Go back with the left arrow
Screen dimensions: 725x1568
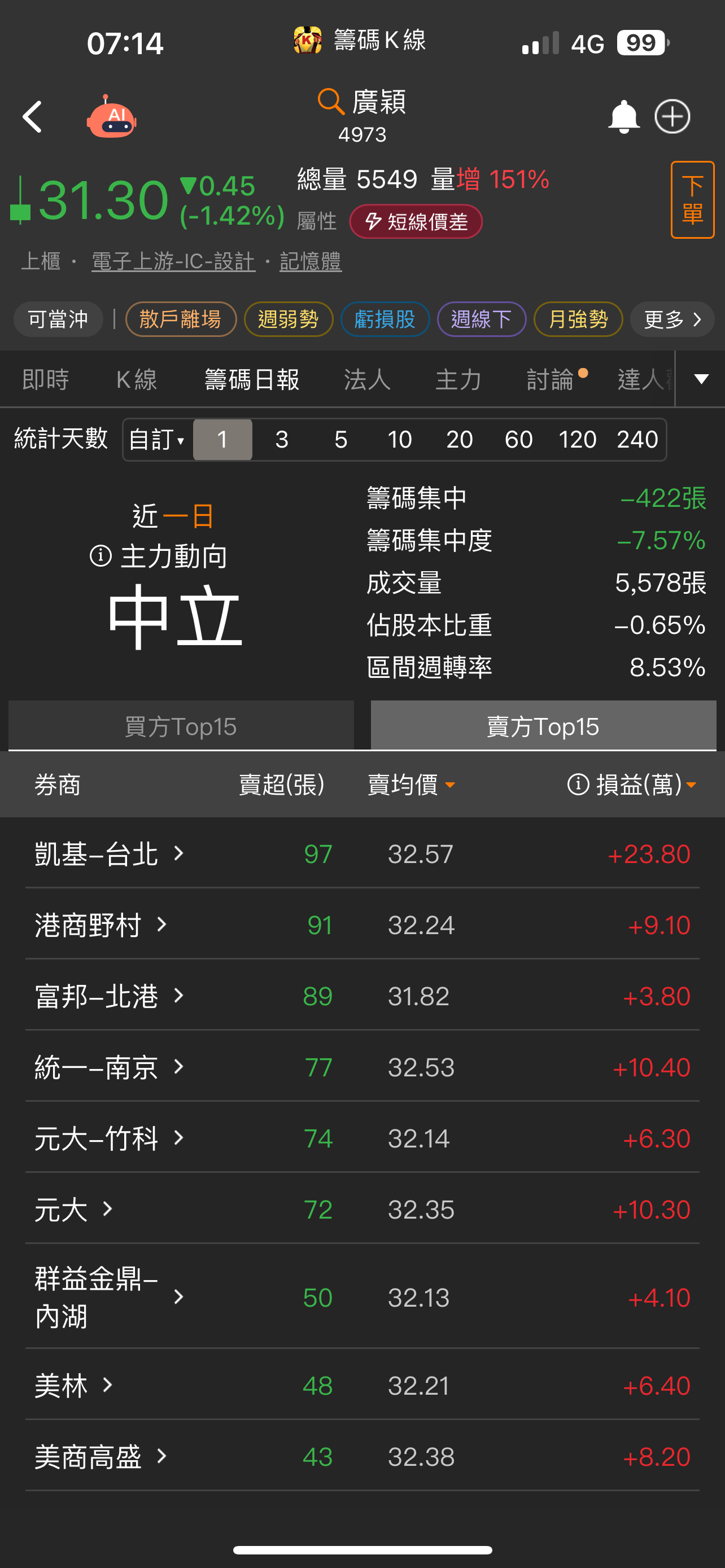[32, 117]
